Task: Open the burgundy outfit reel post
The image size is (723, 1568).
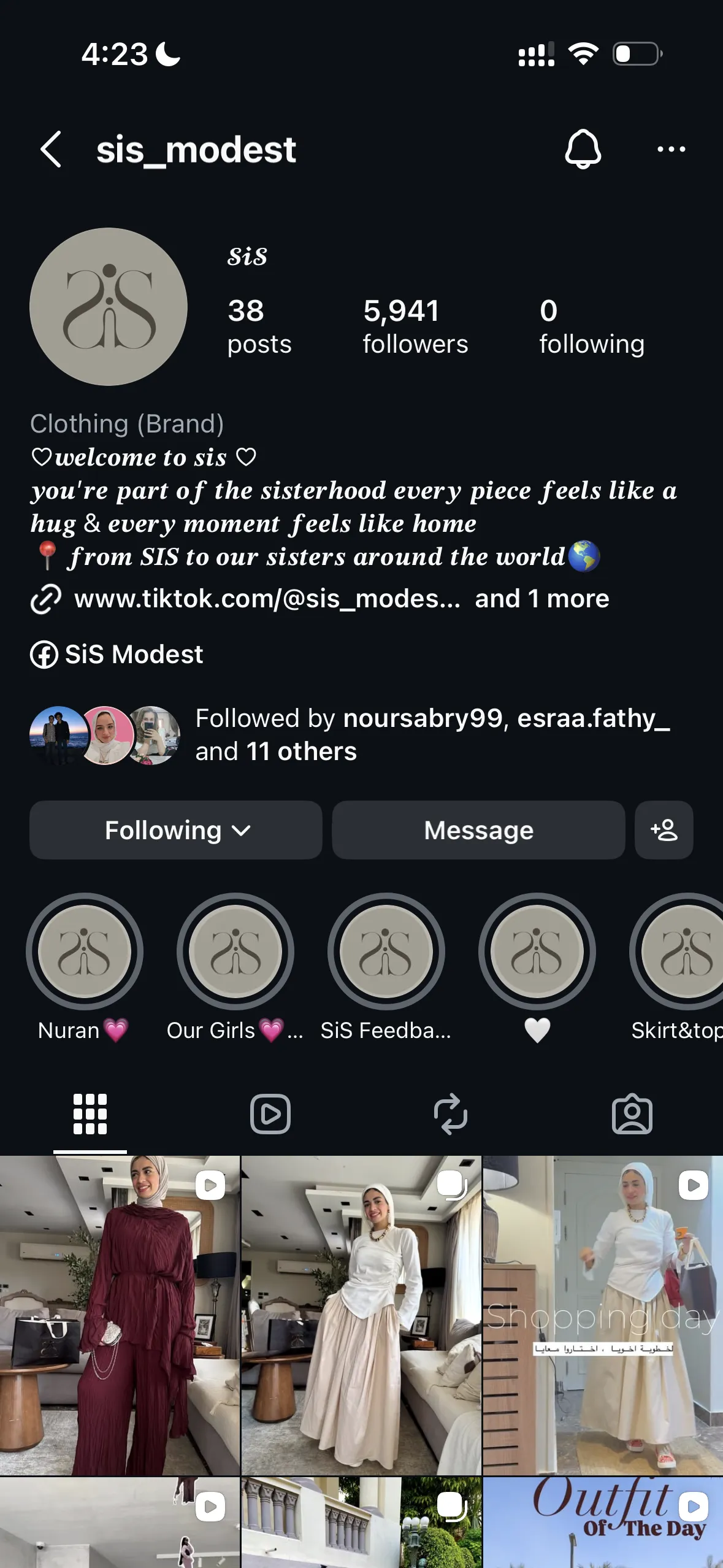Action: pos(120,1315)
